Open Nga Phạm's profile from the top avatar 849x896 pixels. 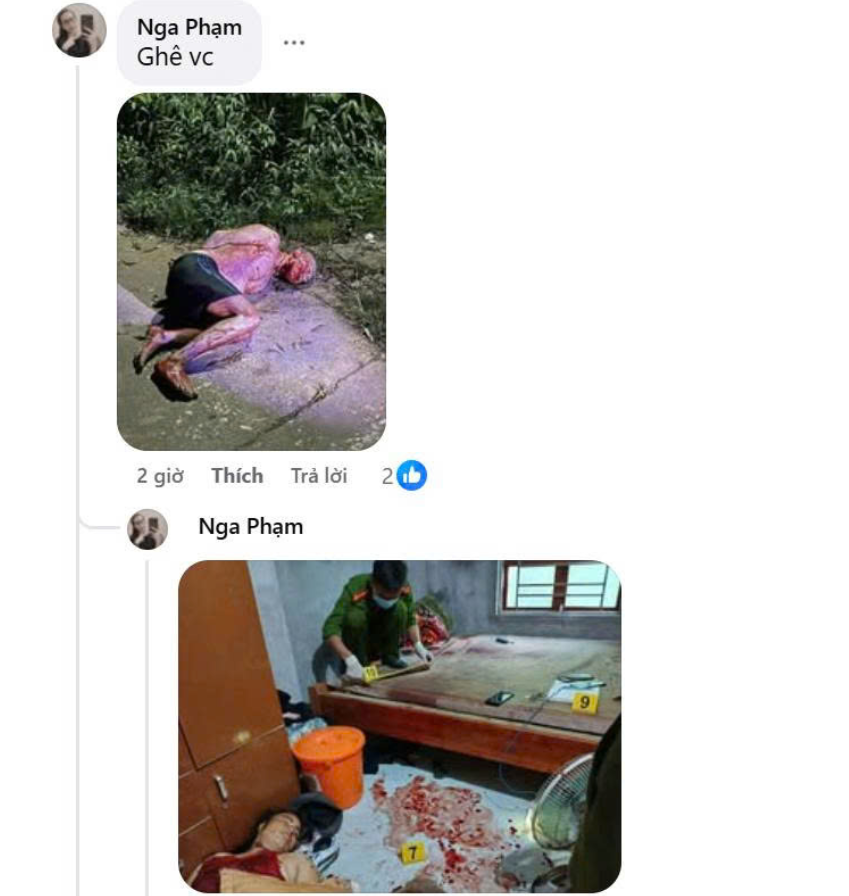coord(79,31)
